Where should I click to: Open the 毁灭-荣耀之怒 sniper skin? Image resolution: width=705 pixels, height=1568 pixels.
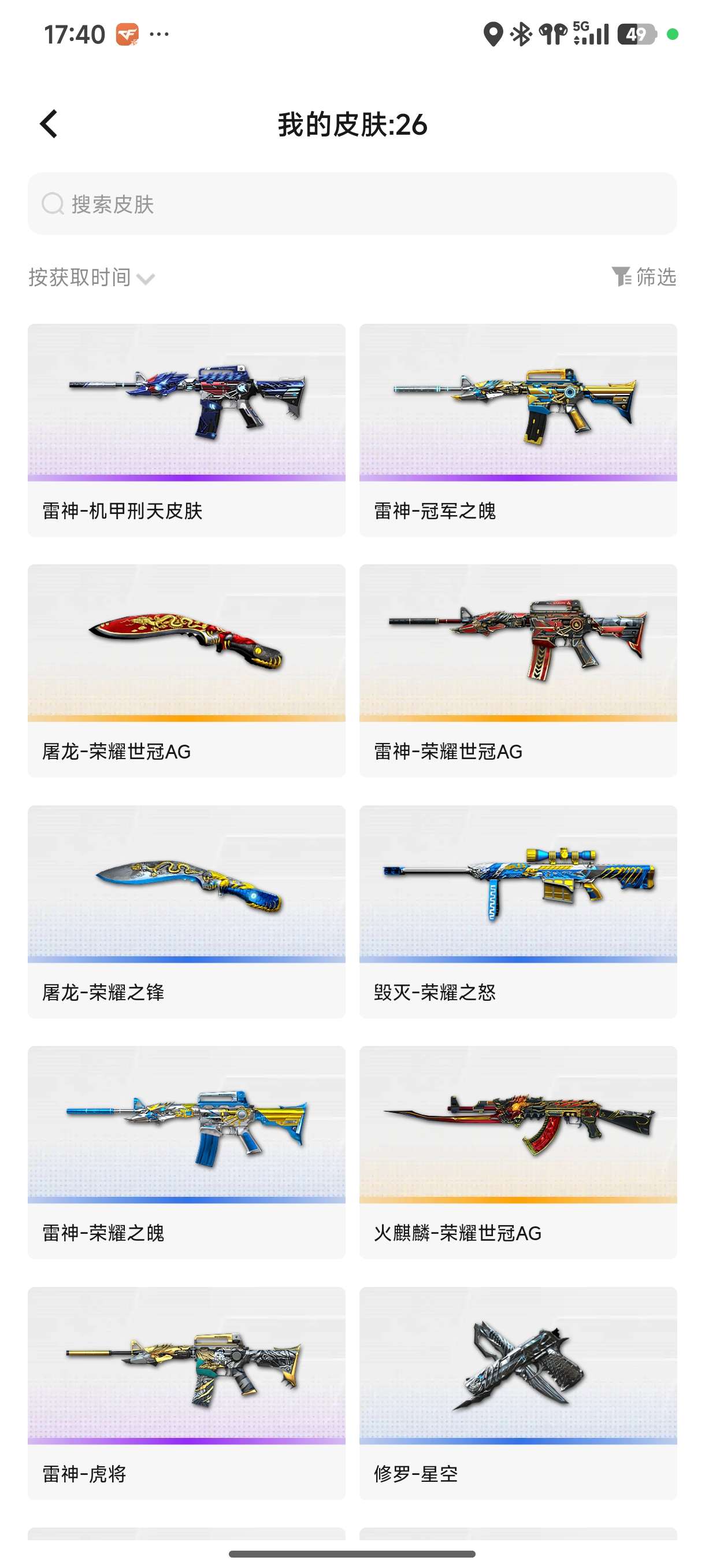click(x=518, y=911)
